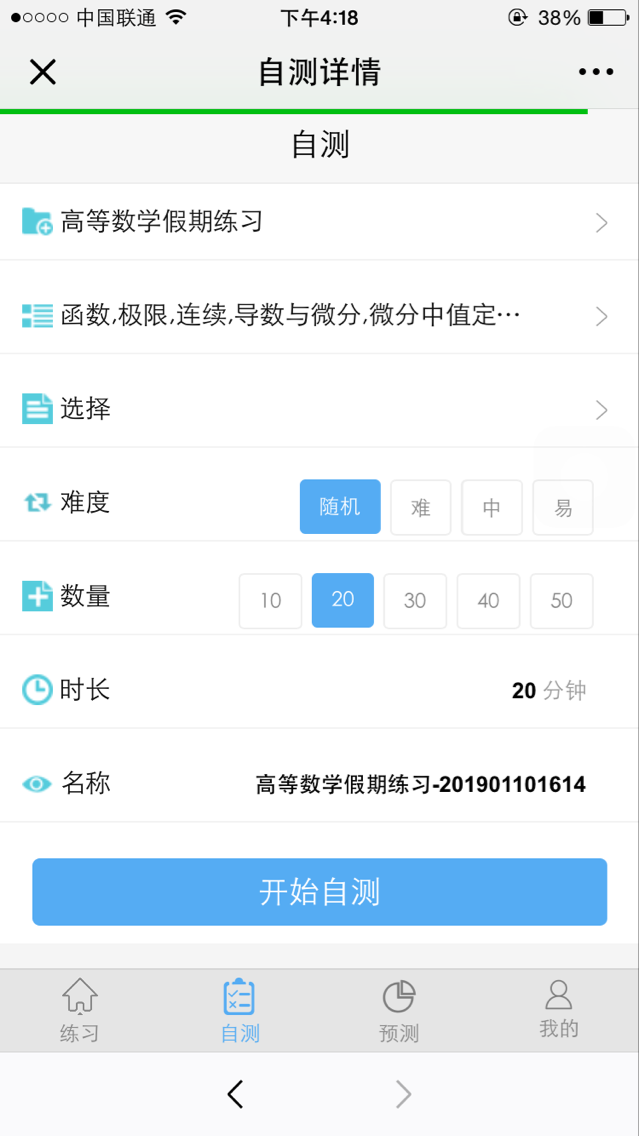The image size is (639, 1136).
Task: Go back with the browser back arrow
Action: click(235, 1095)
